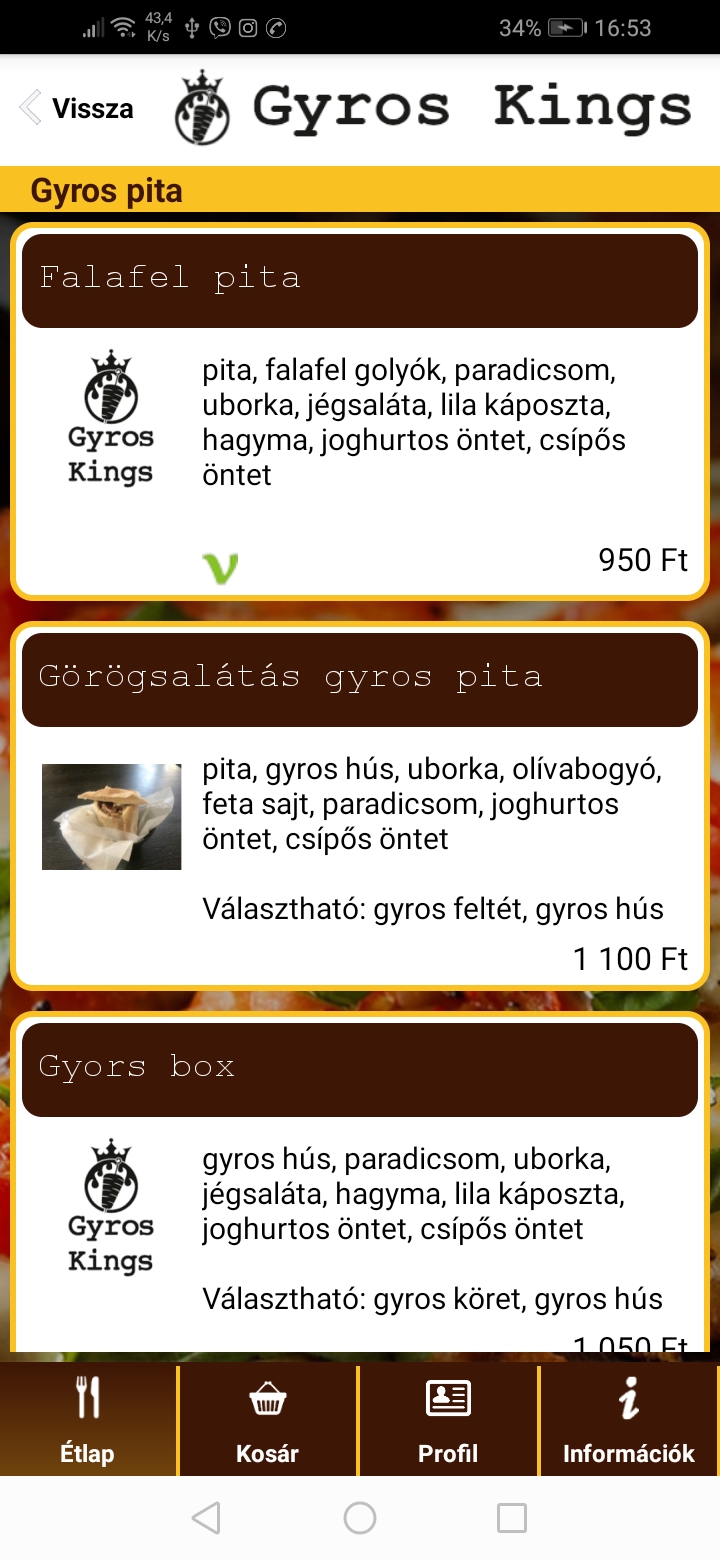The image size is (720, 1560).
Task: Switch to the Étlap tab
Action: tap(88, 1420)
